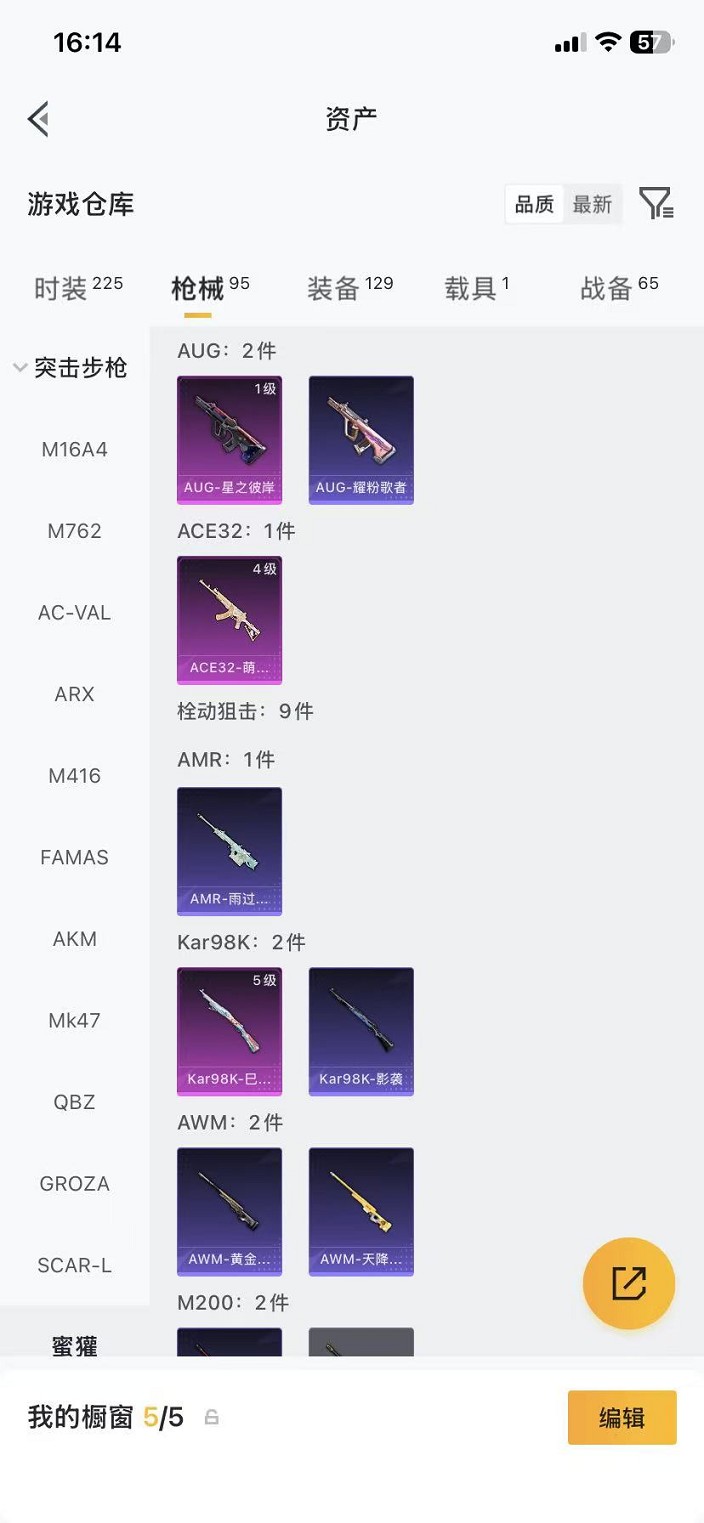Go back using the top-left arrow
The image size is (704, 1523).
tap(39, 119)
